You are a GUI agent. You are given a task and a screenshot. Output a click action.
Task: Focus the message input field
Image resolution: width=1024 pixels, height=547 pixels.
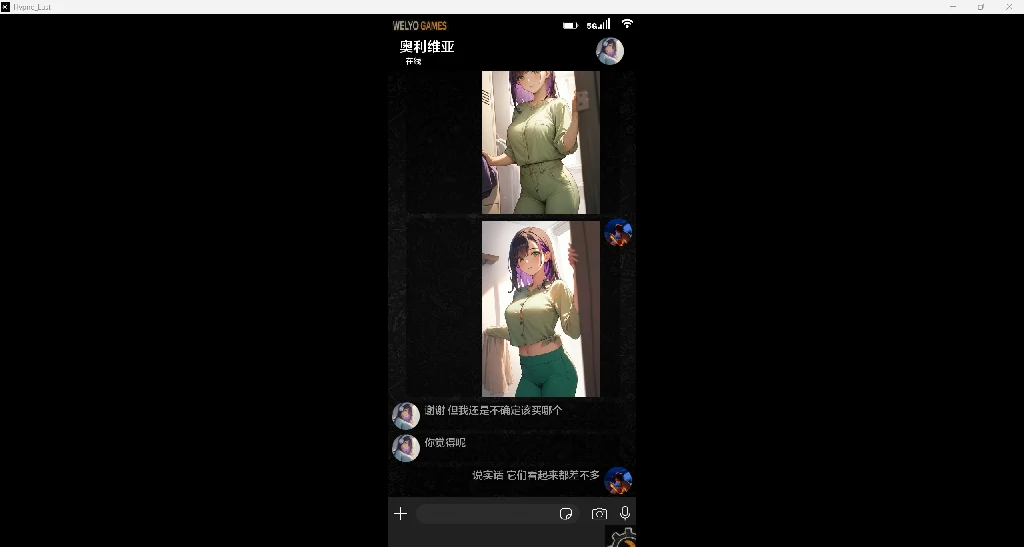tap(486, 514)
